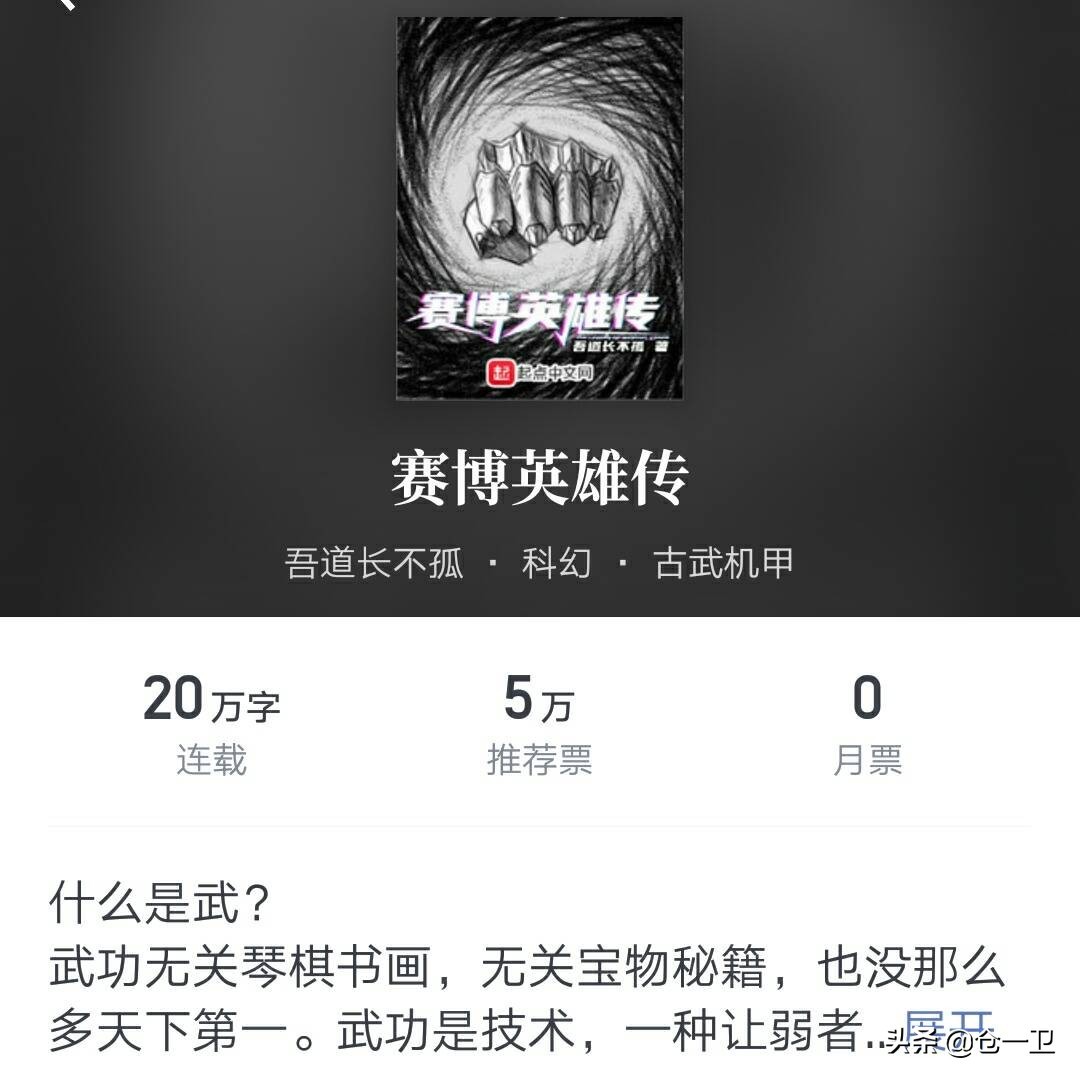The image size is (1080, 1080).
Task: Open author 吾道长不孤's page
Action: click(x=374, y=563)
